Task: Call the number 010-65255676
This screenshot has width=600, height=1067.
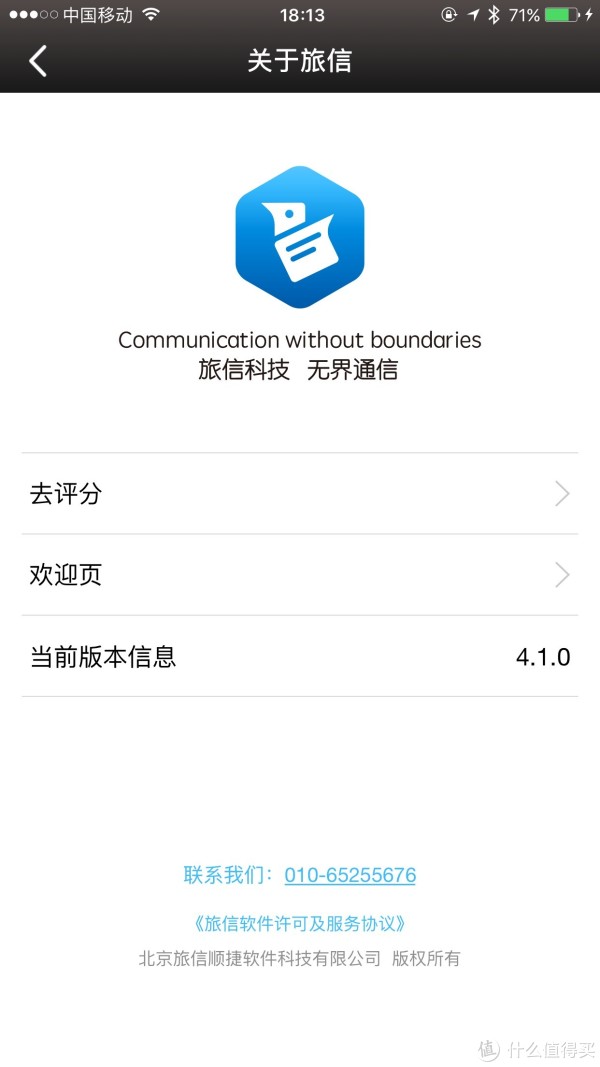Action: (350, 875)
